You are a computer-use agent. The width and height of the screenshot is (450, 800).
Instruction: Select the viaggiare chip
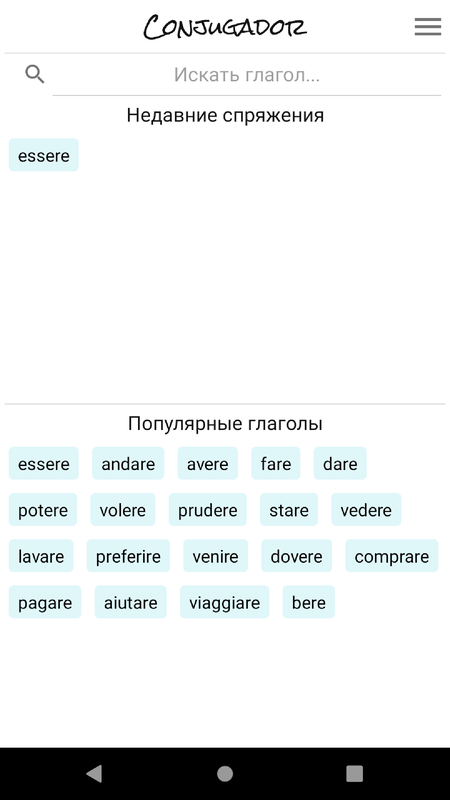(224, 602)
